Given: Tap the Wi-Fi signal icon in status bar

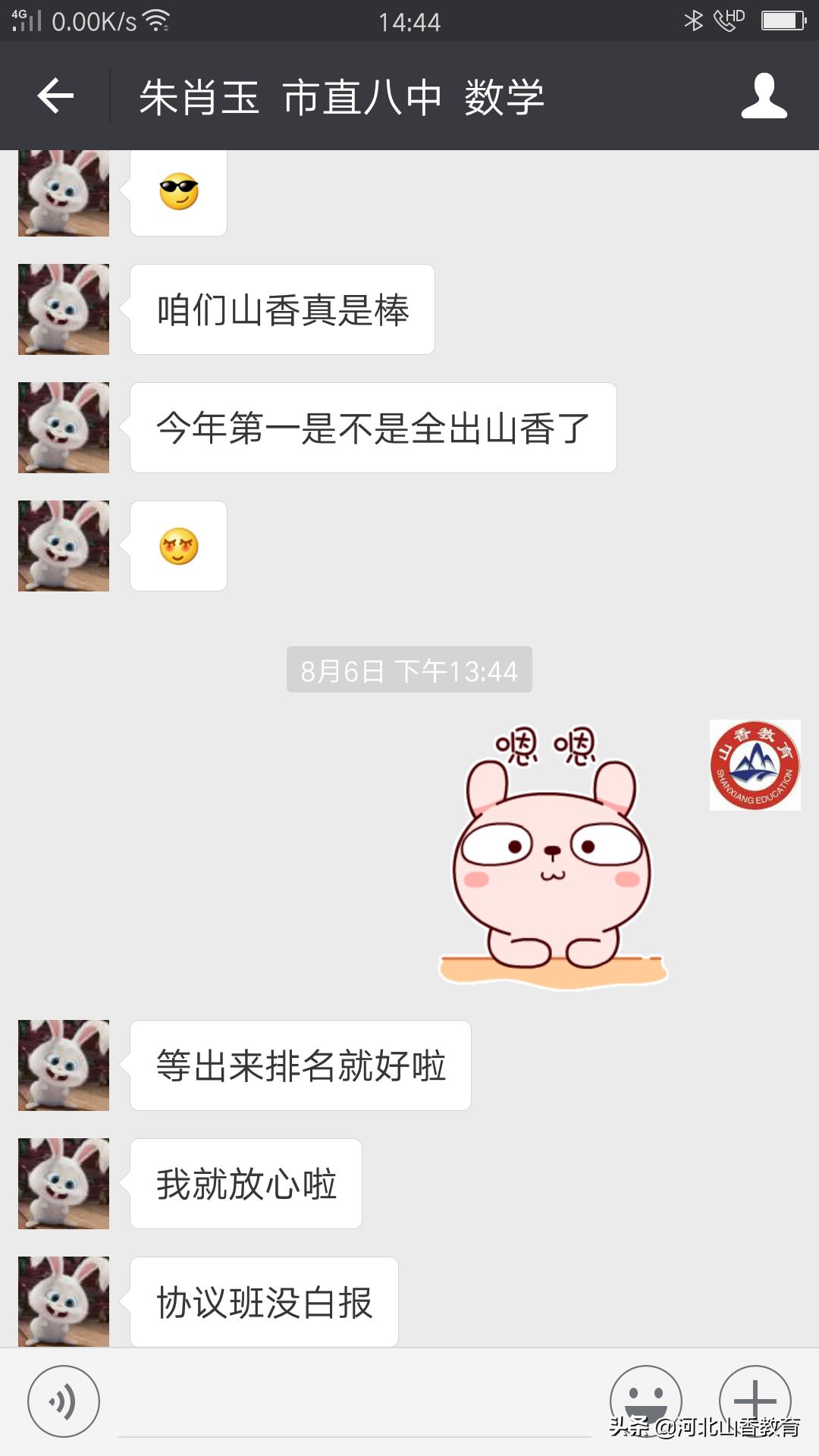Looking at the screenshot, I should pos(158,20).
